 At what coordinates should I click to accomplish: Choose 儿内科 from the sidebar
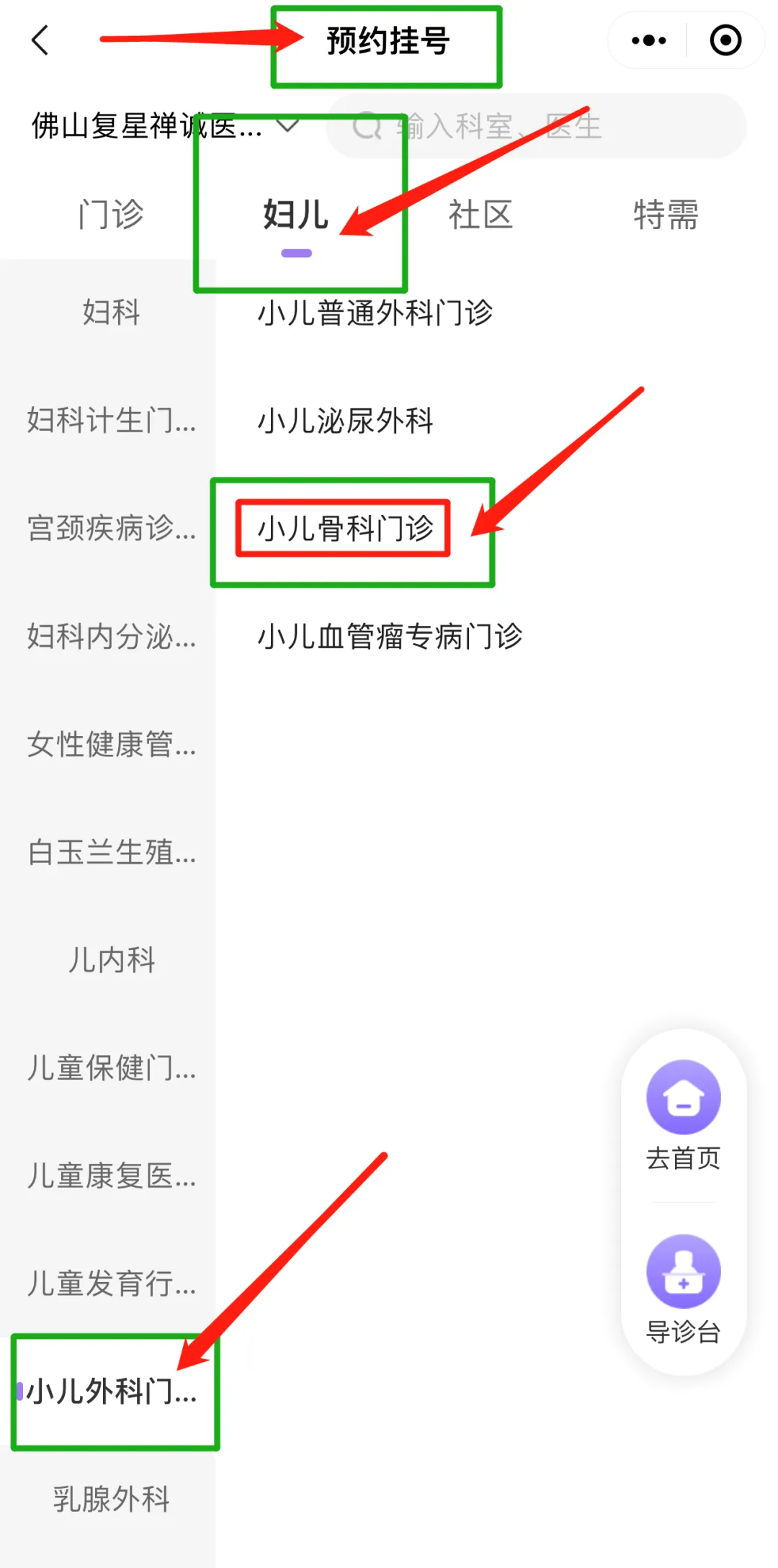pyautogui.click(x=110, y=959)
